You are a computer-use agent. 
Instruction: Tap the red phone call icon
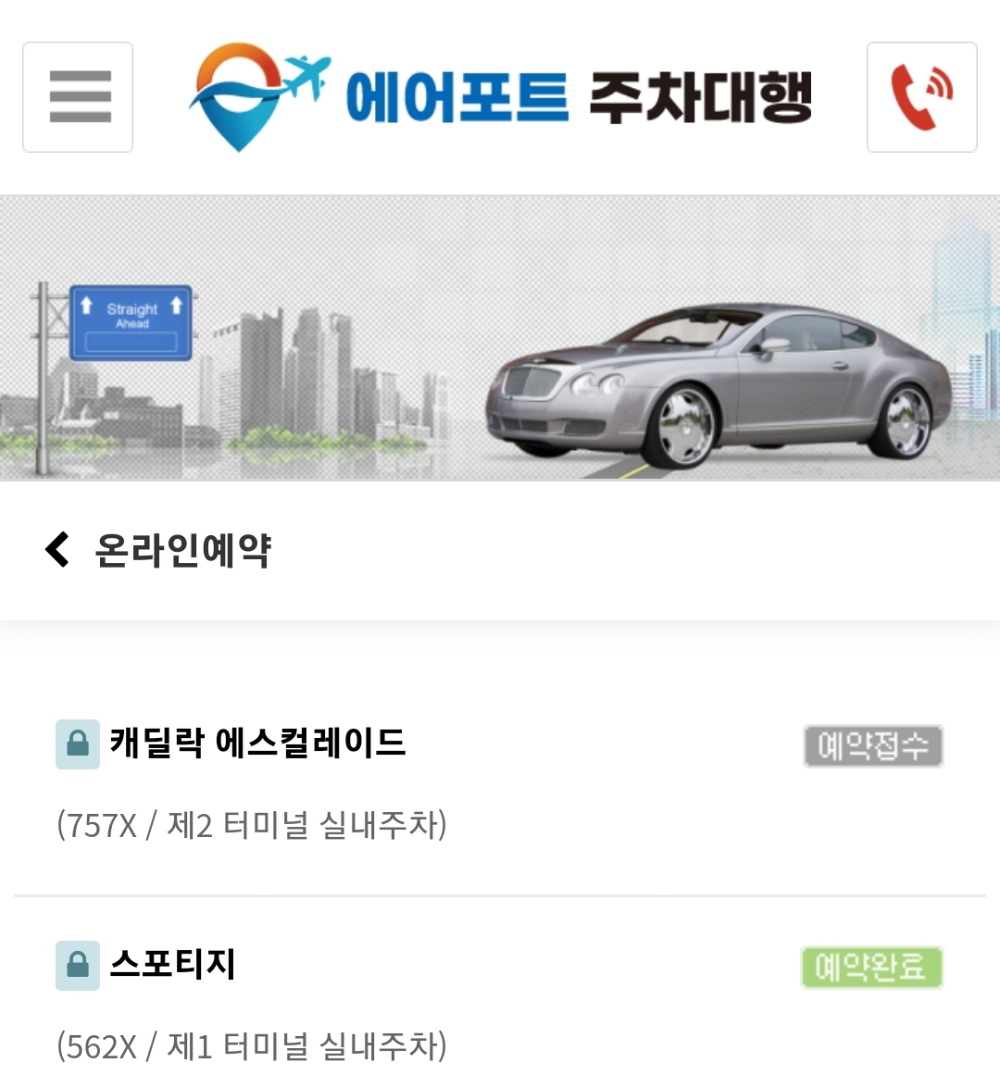coord(922,96)
